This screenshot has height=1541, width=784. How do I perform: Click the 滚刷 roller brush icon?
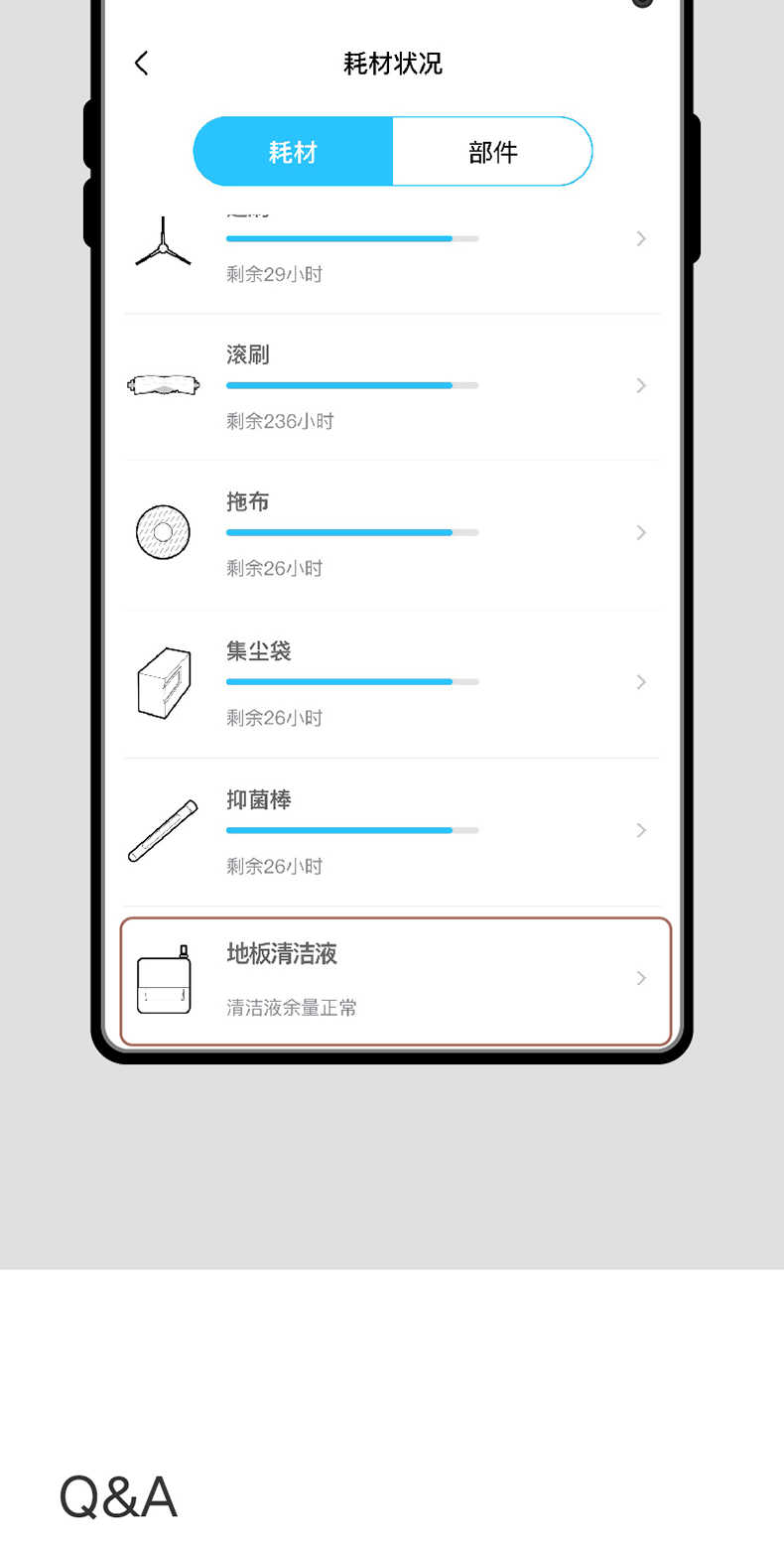click(x=162, y=385)
